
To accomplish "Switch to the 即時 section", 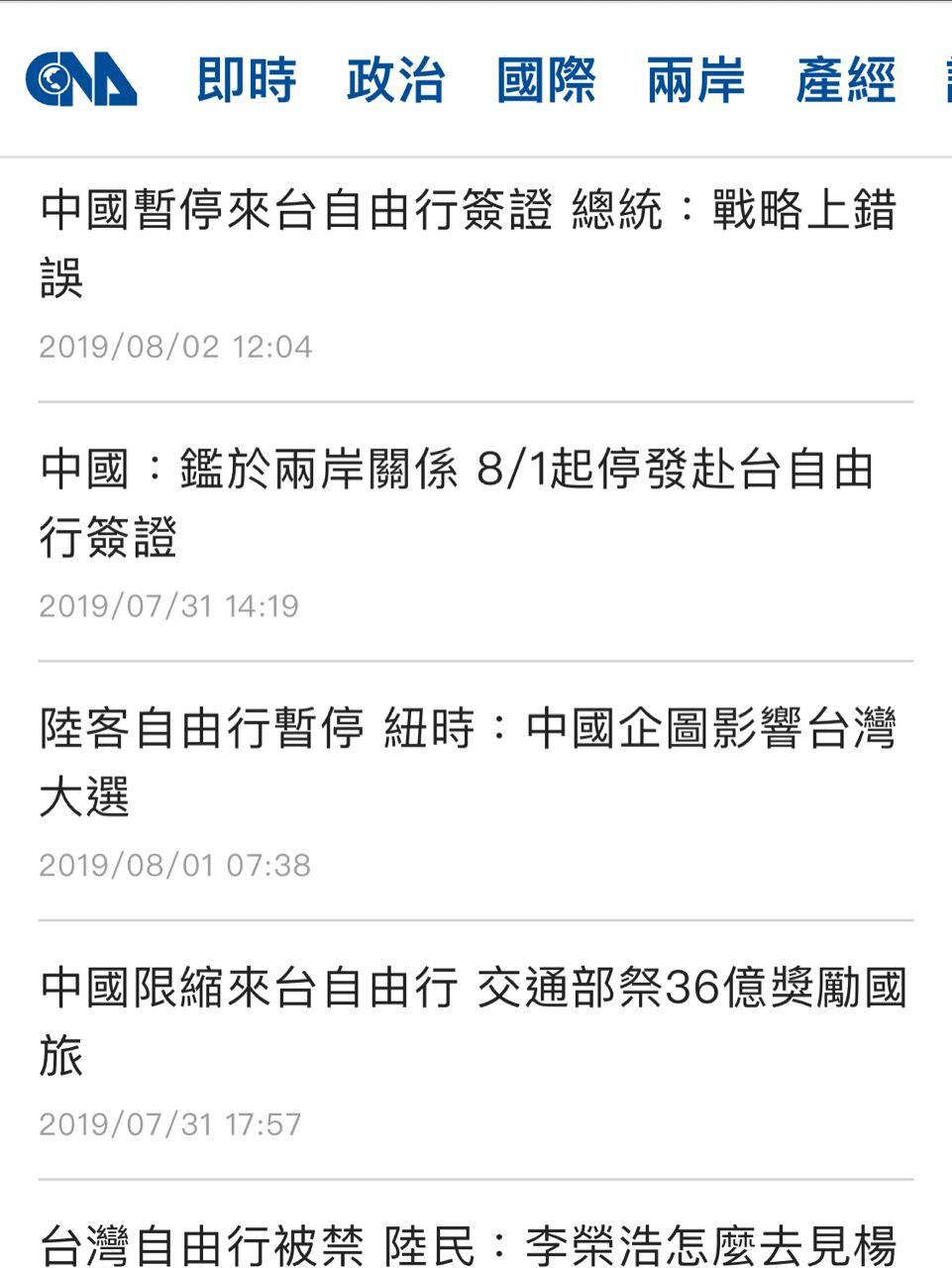I will [247, 80].
